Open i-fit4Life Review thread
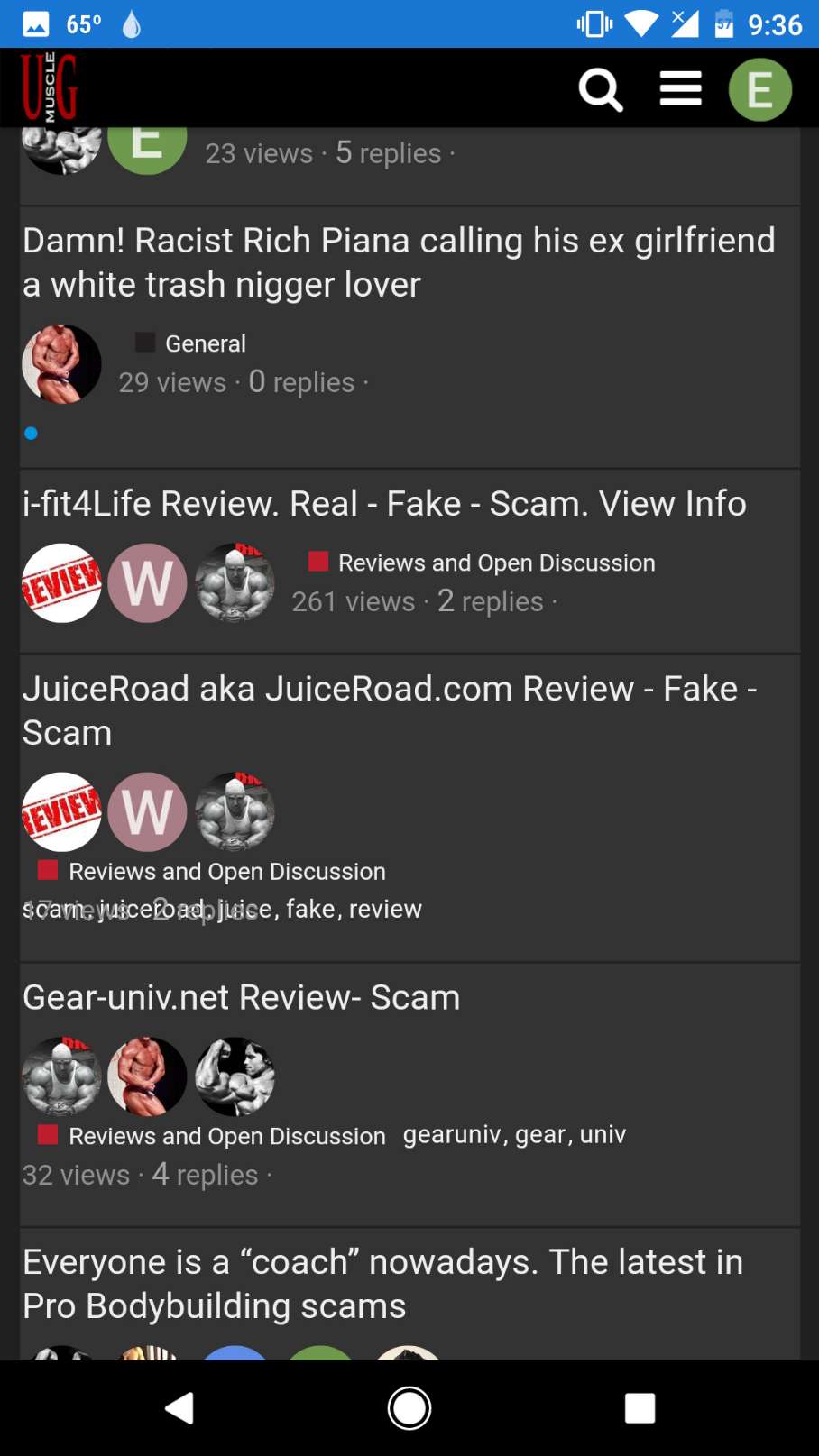Screen dimensions: 819x1456 coord(384,503)
